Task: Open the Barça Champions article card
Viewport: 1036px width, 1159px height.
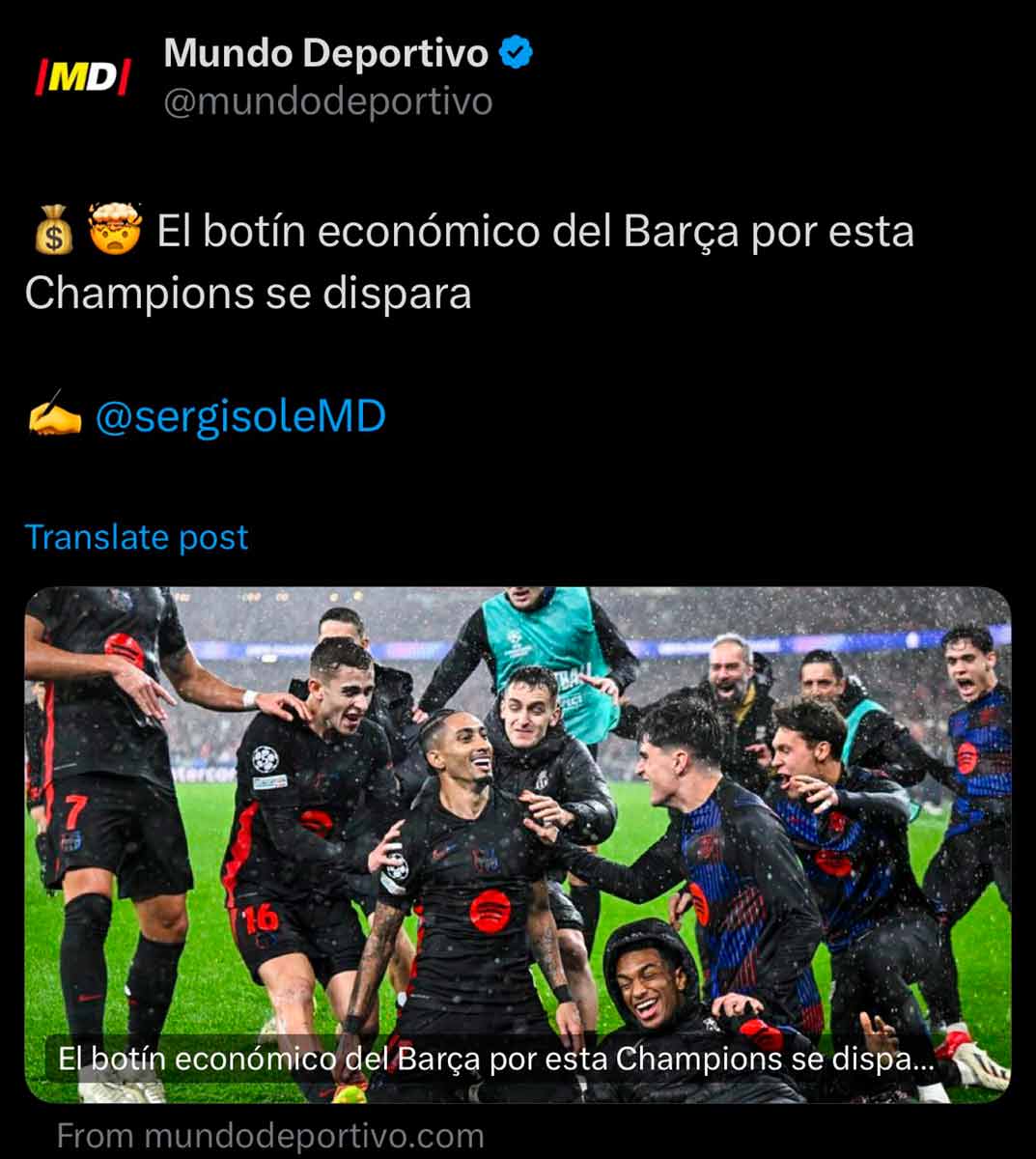Action: click(x=518, y=844)
